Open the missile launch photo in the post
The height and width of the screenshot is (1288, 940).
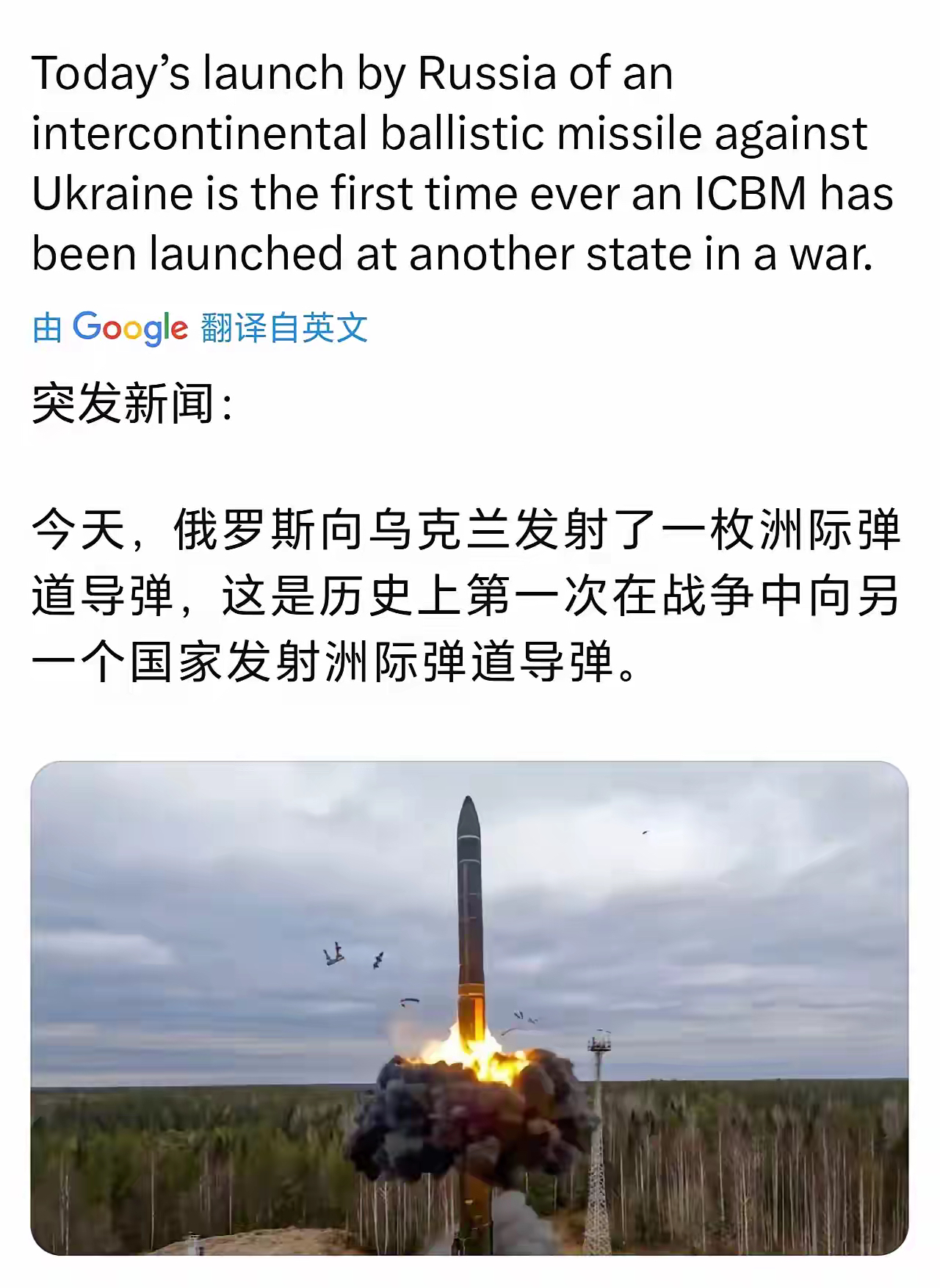coord(469,1007)
